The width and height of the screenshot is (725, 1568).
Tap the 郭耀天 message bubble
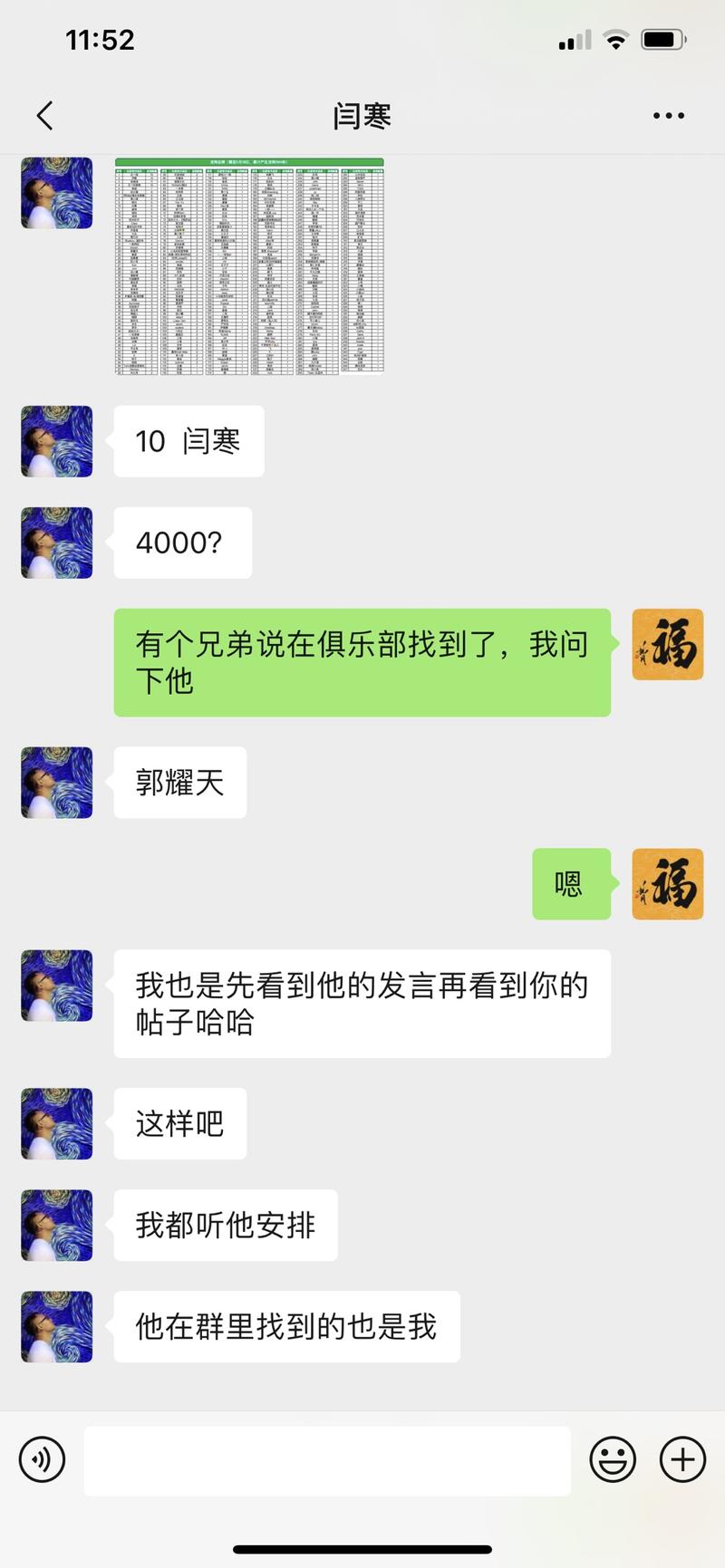179,783
